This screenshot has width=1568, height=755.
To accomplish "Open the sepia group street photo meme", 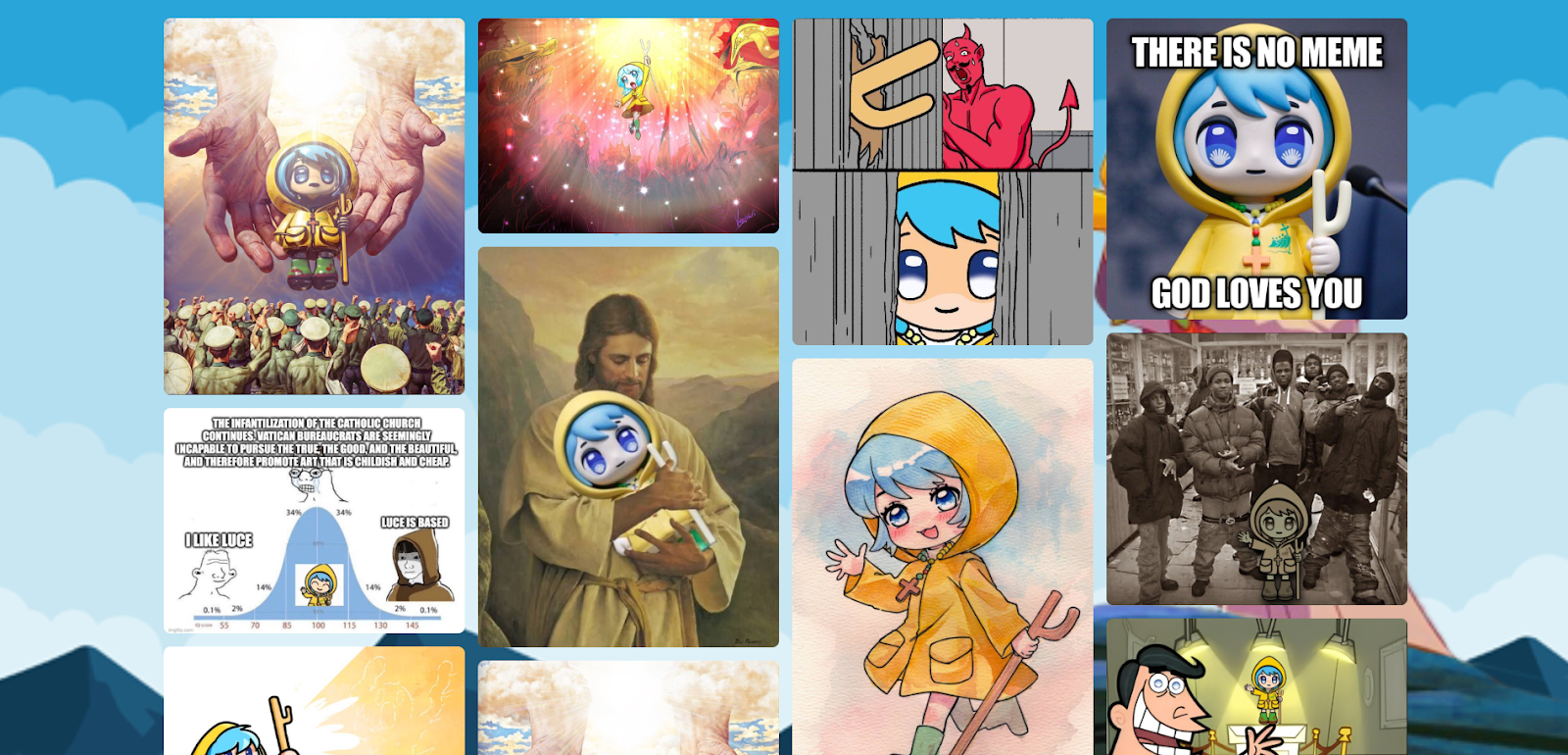I will point(1256,469).
